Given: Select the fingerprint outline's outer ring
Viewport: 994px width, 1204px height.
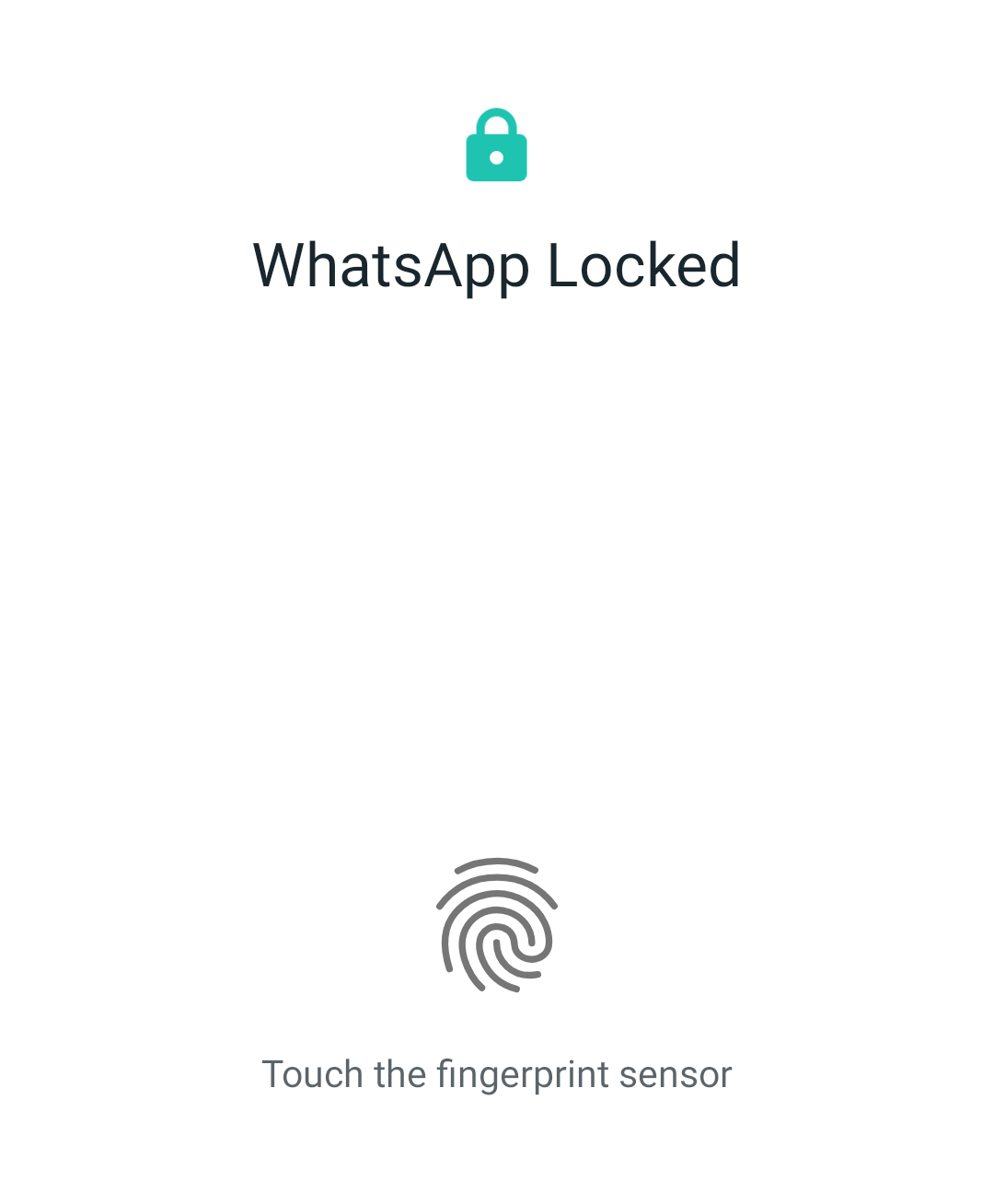Looking at the screenshot, I should pos(497,870).
